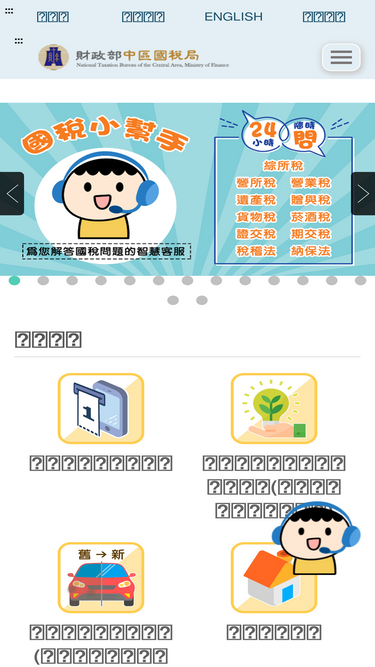Open the old-to-new car icon tile
Screen dimensions: 375x667
(101, 577)
